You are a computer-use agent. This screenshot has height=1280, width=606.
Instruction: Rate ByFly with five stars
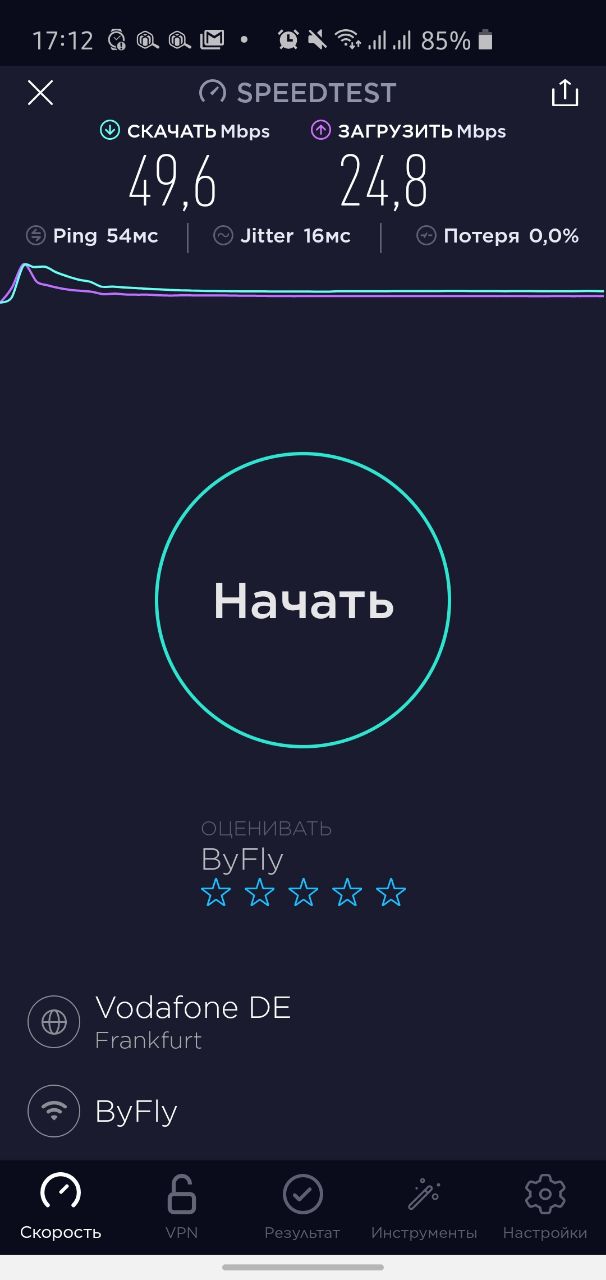click(x=391, y=893)
